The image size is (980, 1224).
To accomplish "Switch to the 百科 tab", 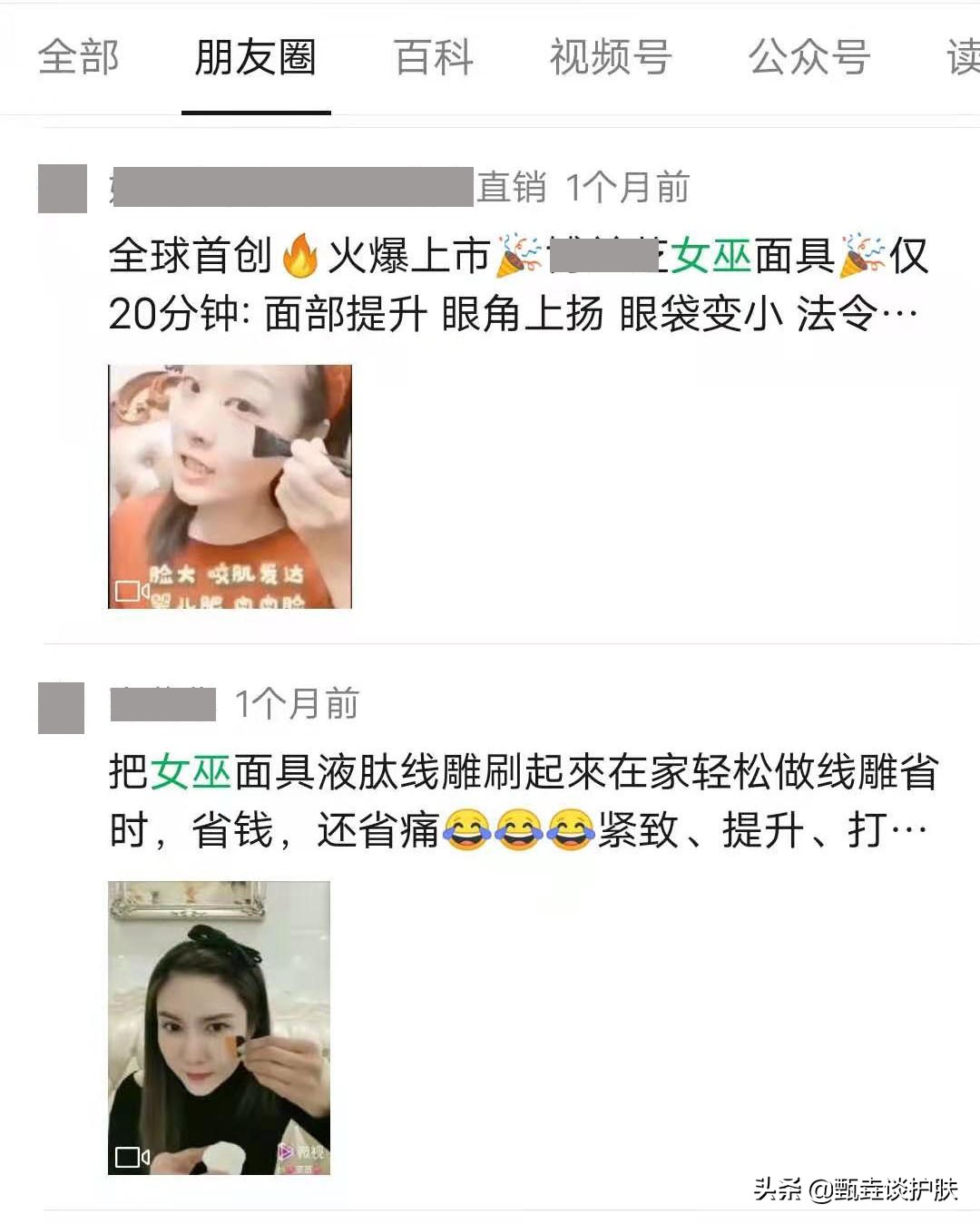I will pyautogui.click(x=430, y=57).
